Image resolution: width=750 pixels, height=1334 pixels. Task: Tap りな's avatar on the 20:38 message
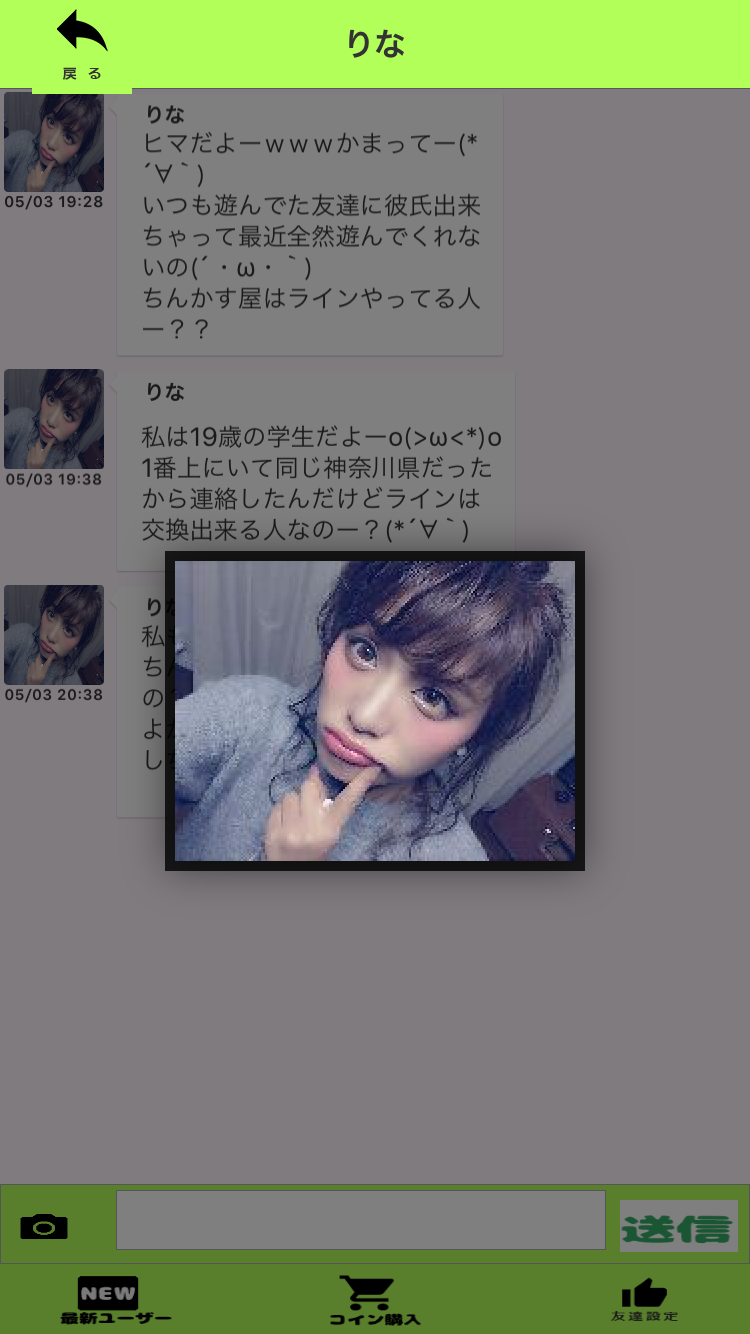[x=54, y=635]
